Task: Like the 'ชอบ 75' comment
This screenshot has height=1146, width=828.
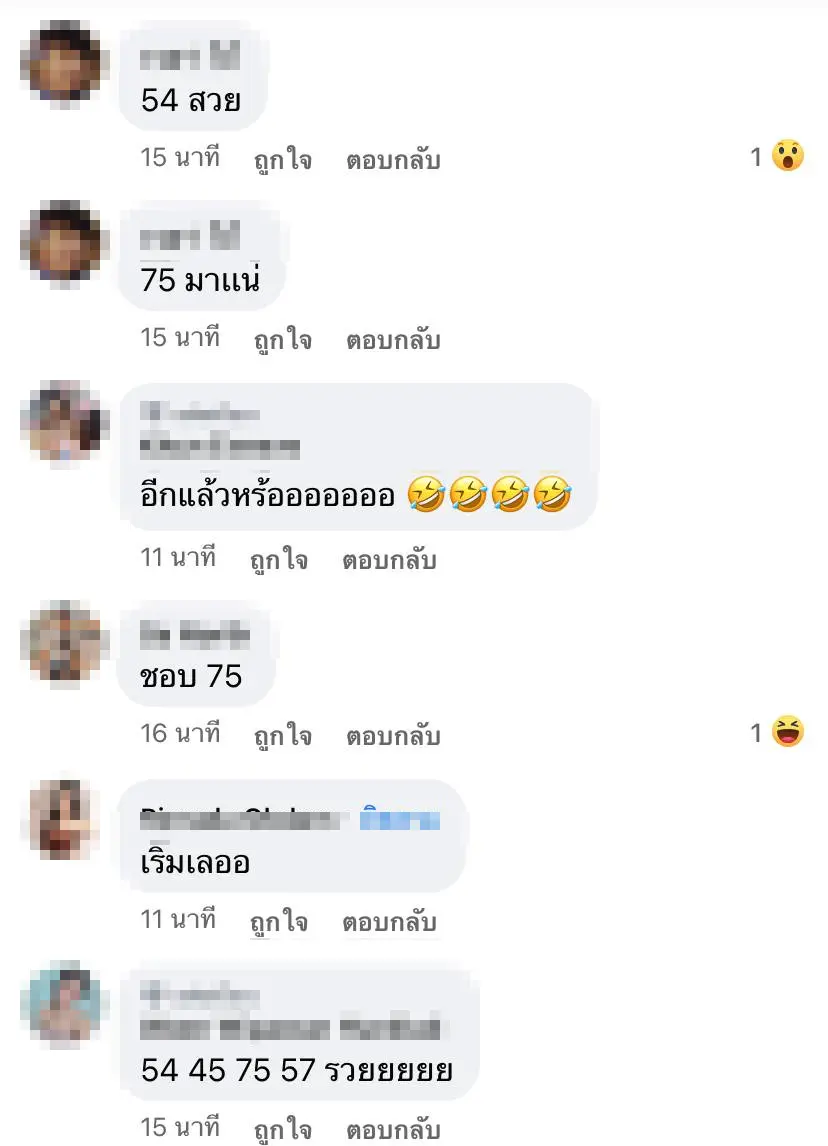Action: click(283, 736)
